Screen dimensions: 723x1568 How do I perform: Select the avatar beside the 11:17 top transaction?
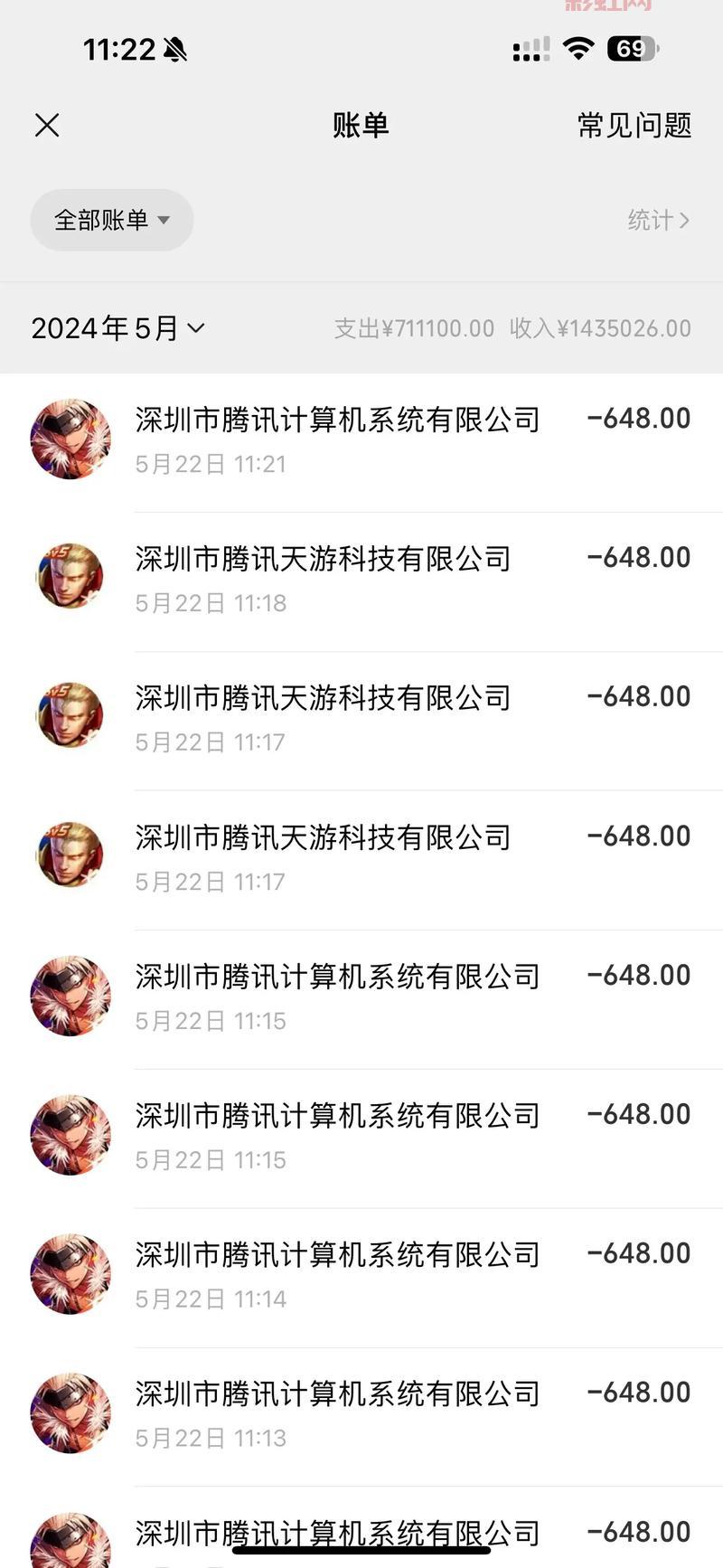pos(70,714)
